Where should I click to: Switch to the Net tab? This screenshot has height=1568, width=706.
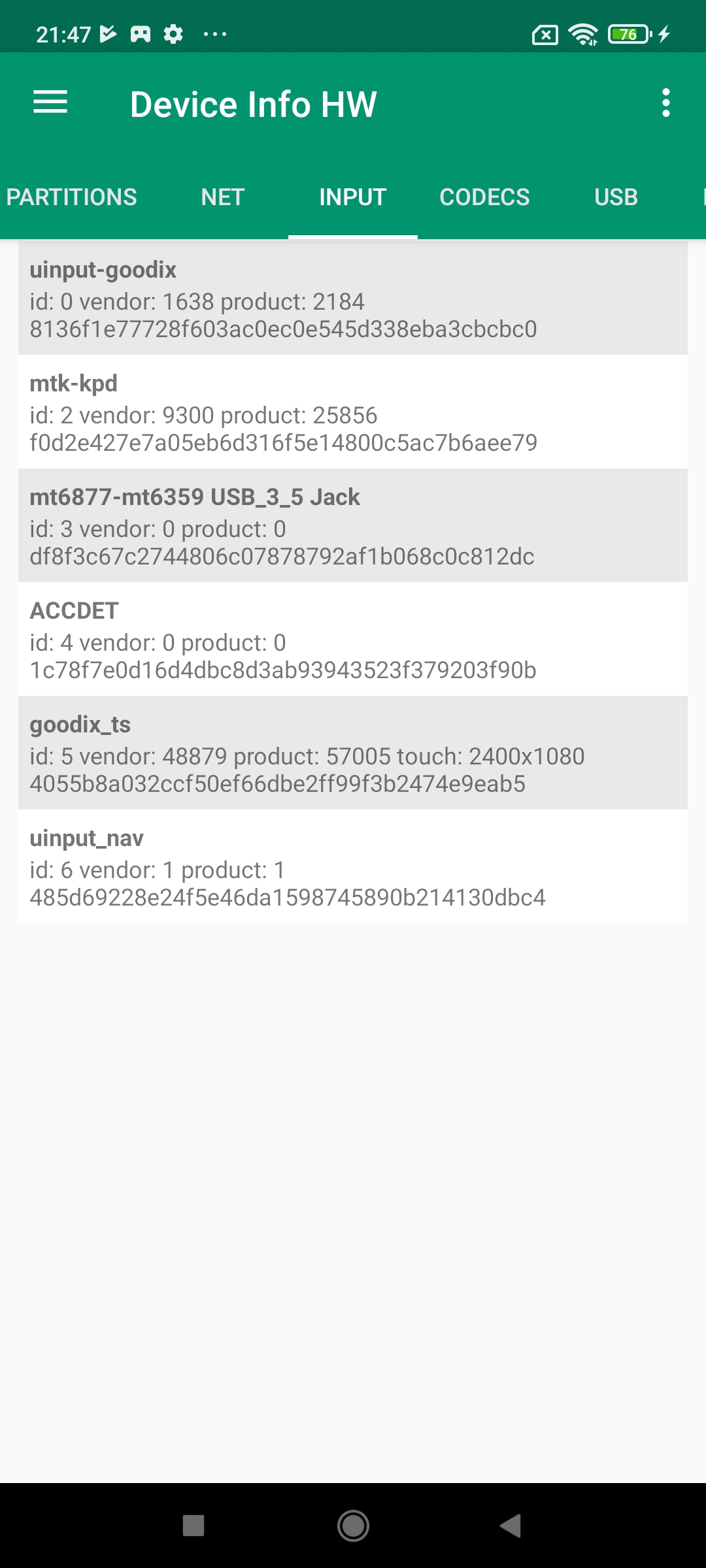point(222,197)
